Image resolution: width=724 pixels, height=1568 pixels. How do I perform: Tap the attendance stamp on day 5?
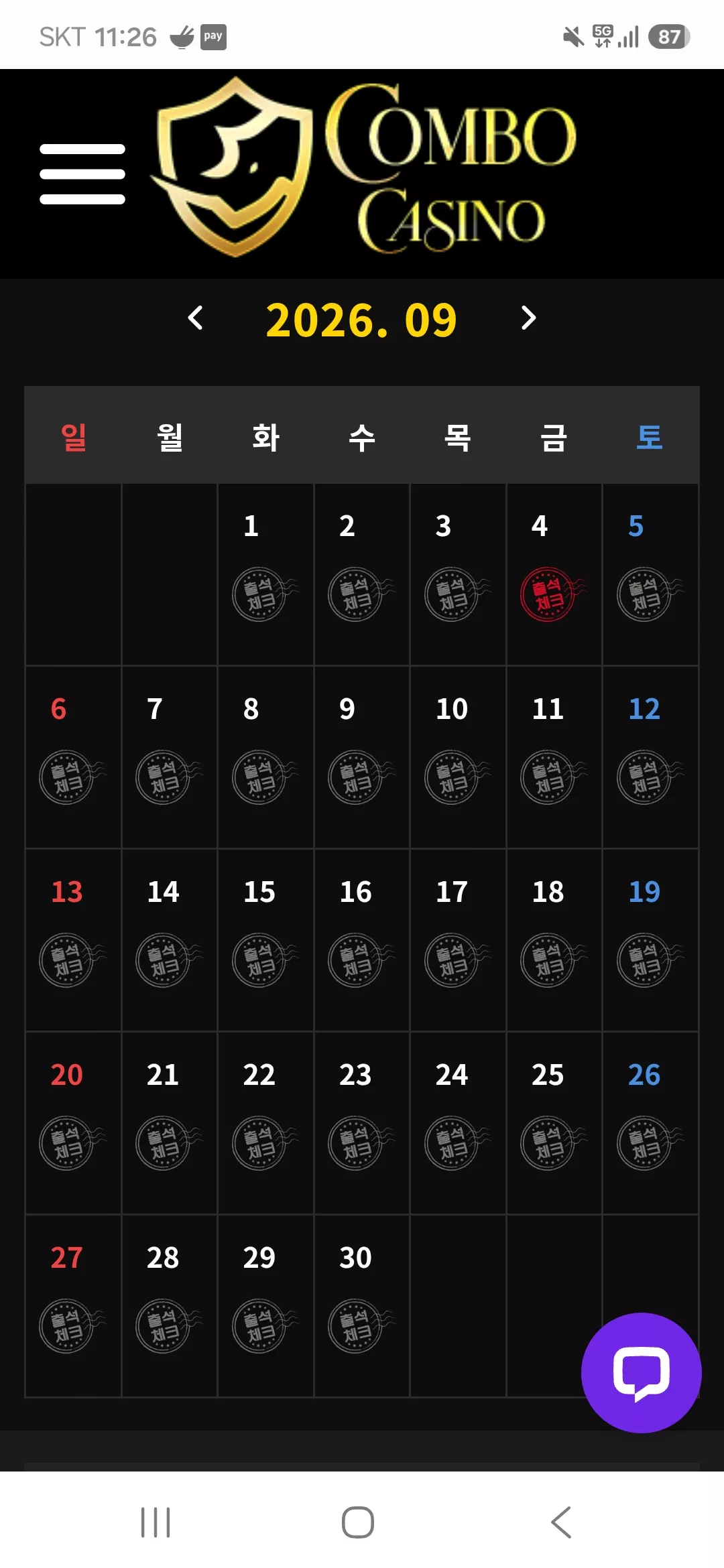coord(649,594)
